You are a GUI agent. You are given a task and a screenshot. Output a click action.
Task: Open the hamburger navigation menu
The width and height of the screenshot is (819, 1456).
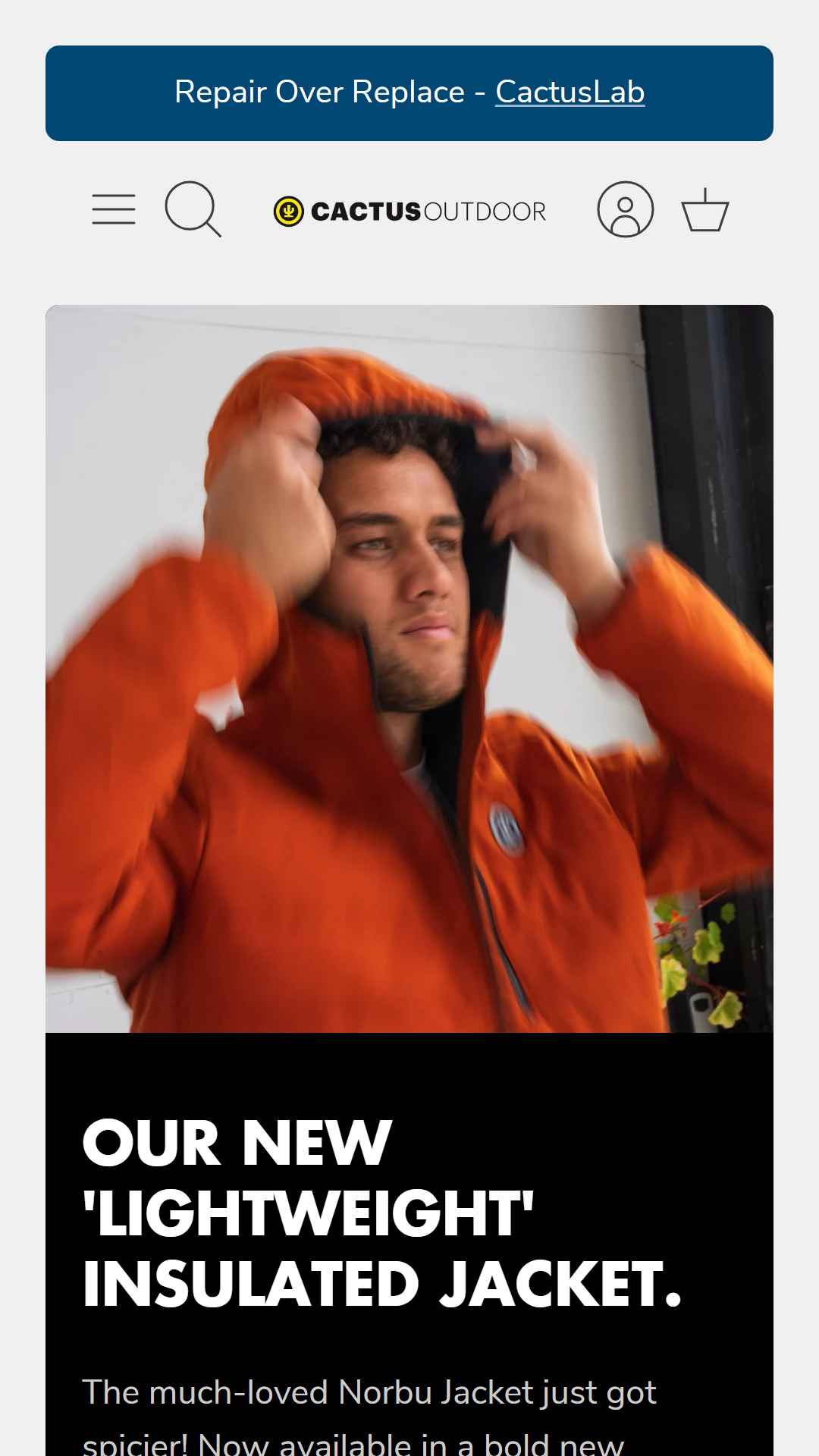[114, 209]
